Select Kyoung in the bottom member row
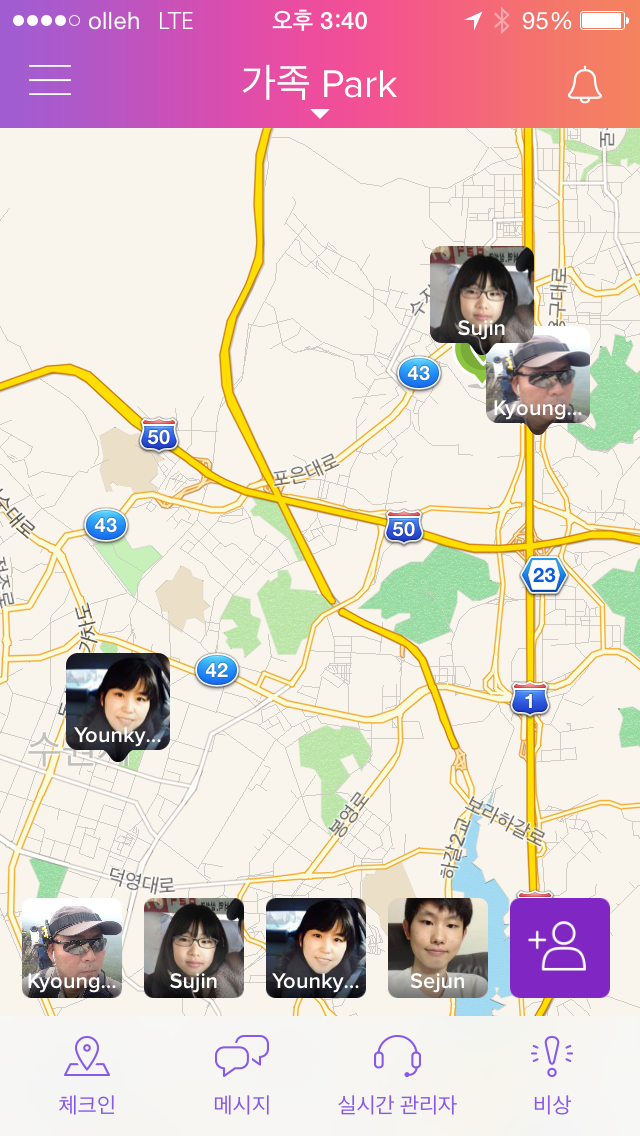The width and height of the screenshot is (640, 1136). click(72, 948)
